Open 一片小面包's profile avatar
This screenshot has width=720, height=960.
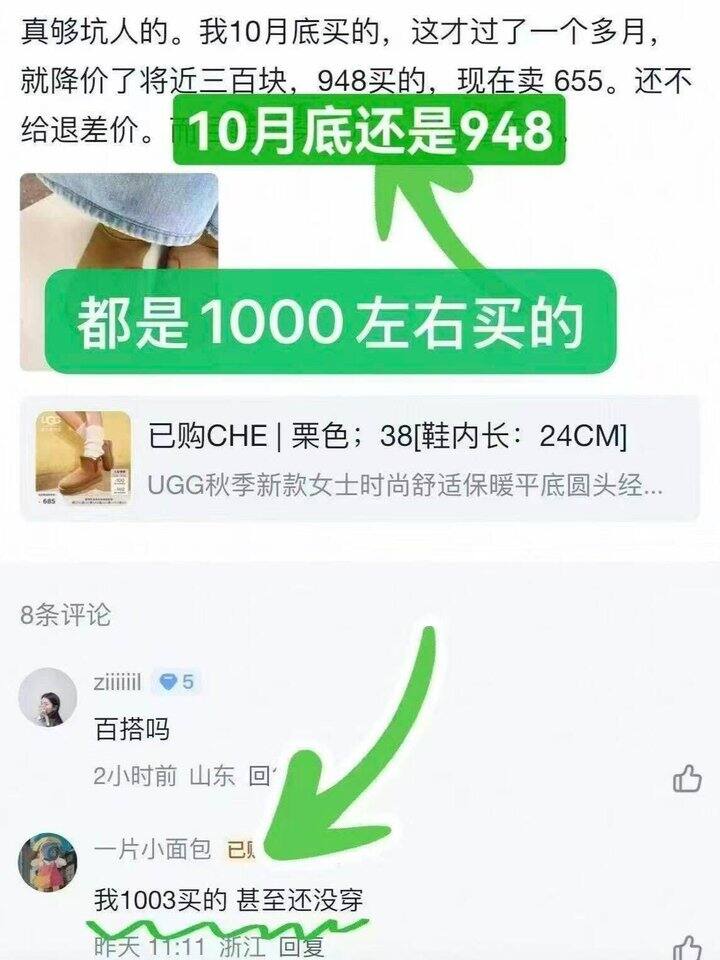point(48,861)
